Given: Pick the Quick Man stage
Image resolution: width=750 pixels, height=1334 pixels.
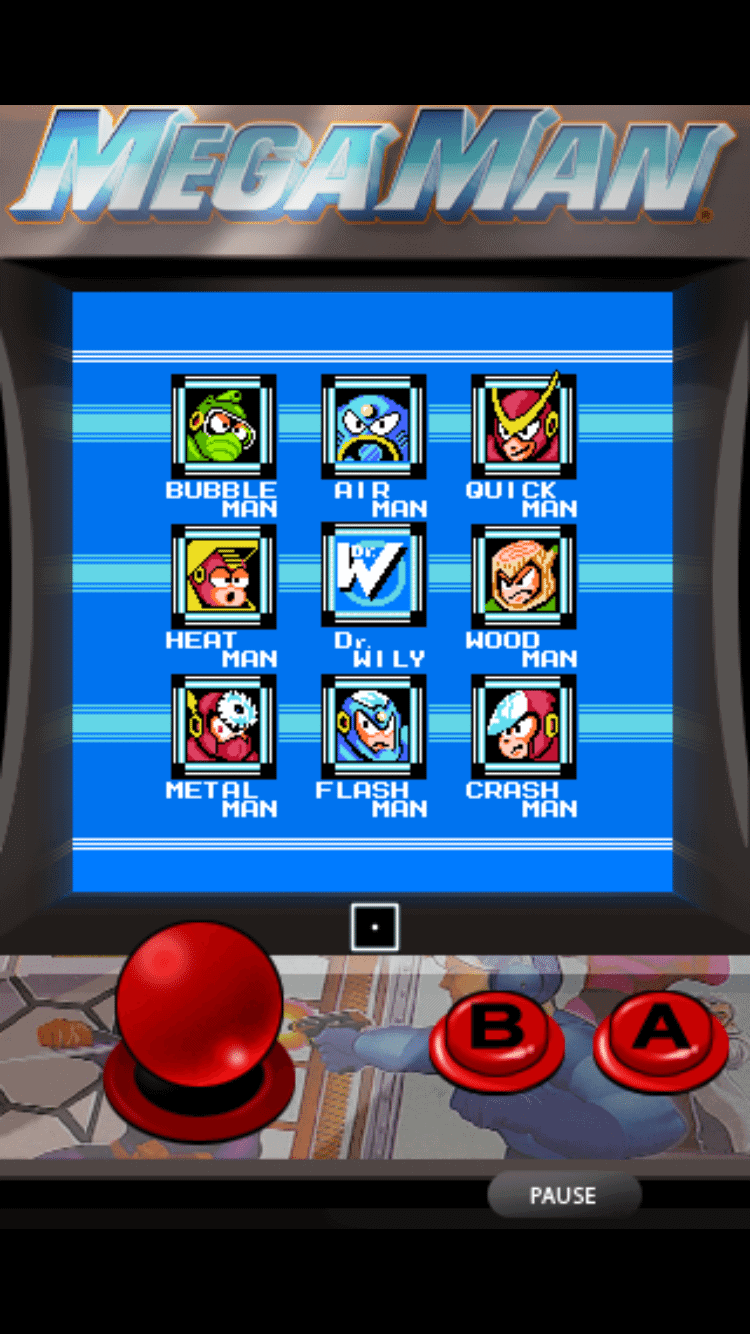Looking at the screenshot, I should [523, 427].
